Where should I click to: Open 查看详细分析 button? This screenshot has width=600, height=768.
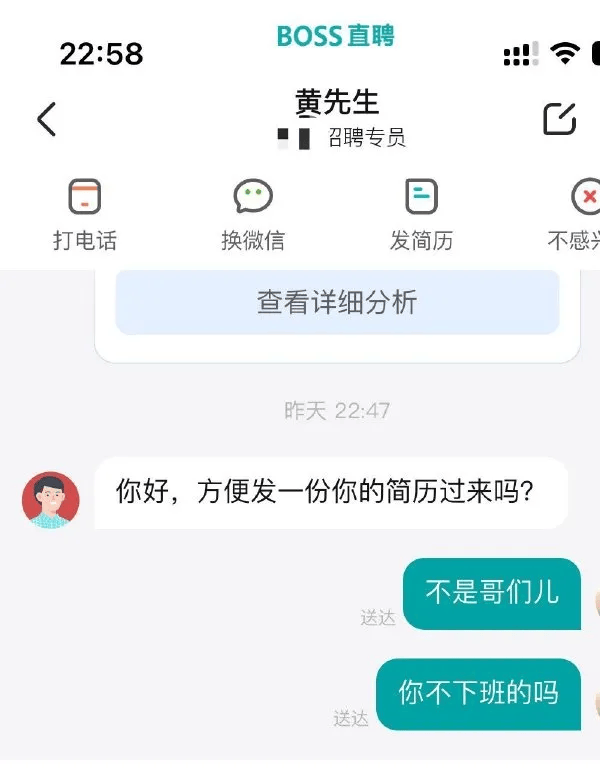coord(337,302)
